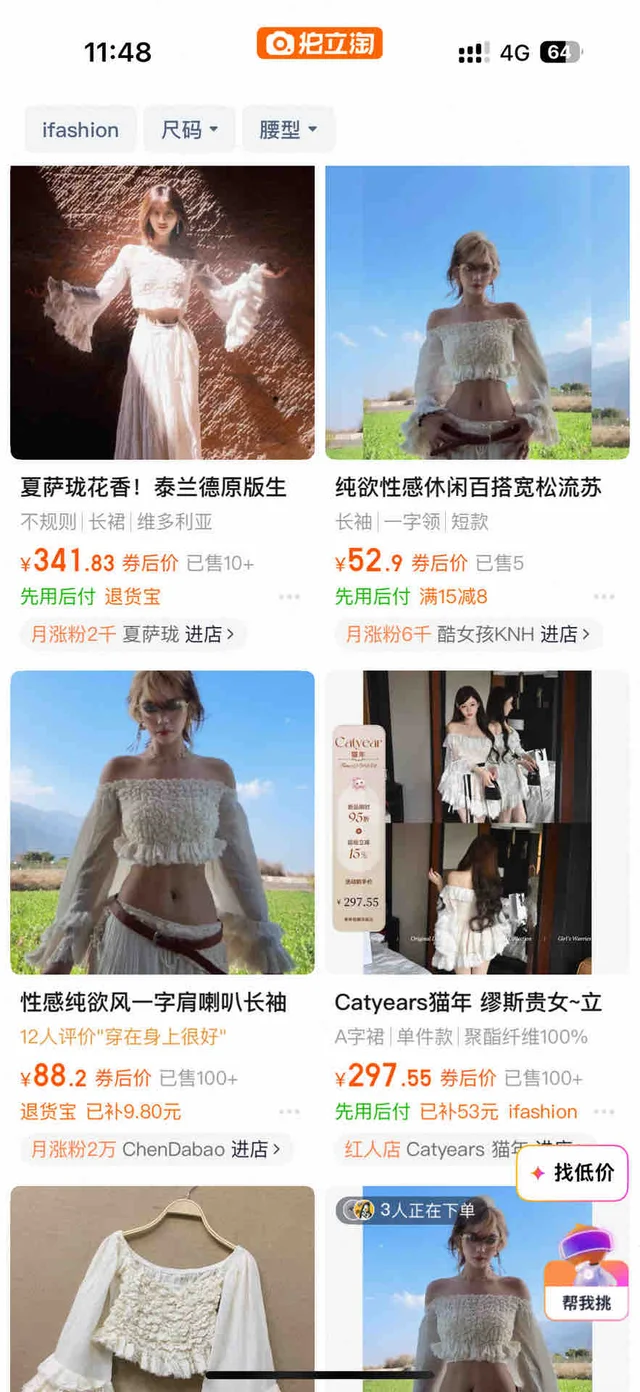Select the ifashion filter chip
The image size is (640, 1392).
(x=80, y=130)
